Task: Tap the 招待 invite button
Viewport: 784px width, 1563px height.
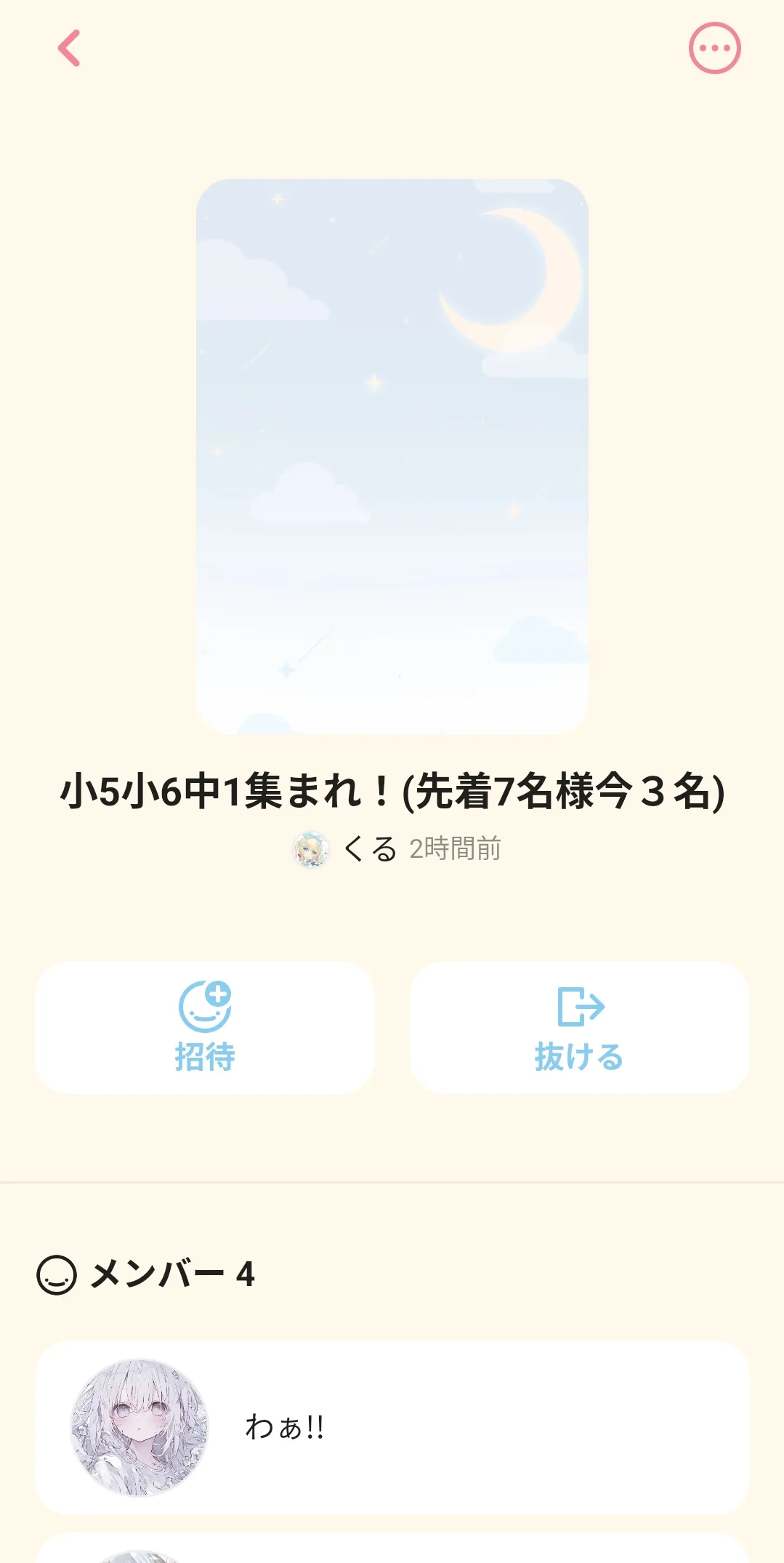Action: click(x=205, y=1027)
